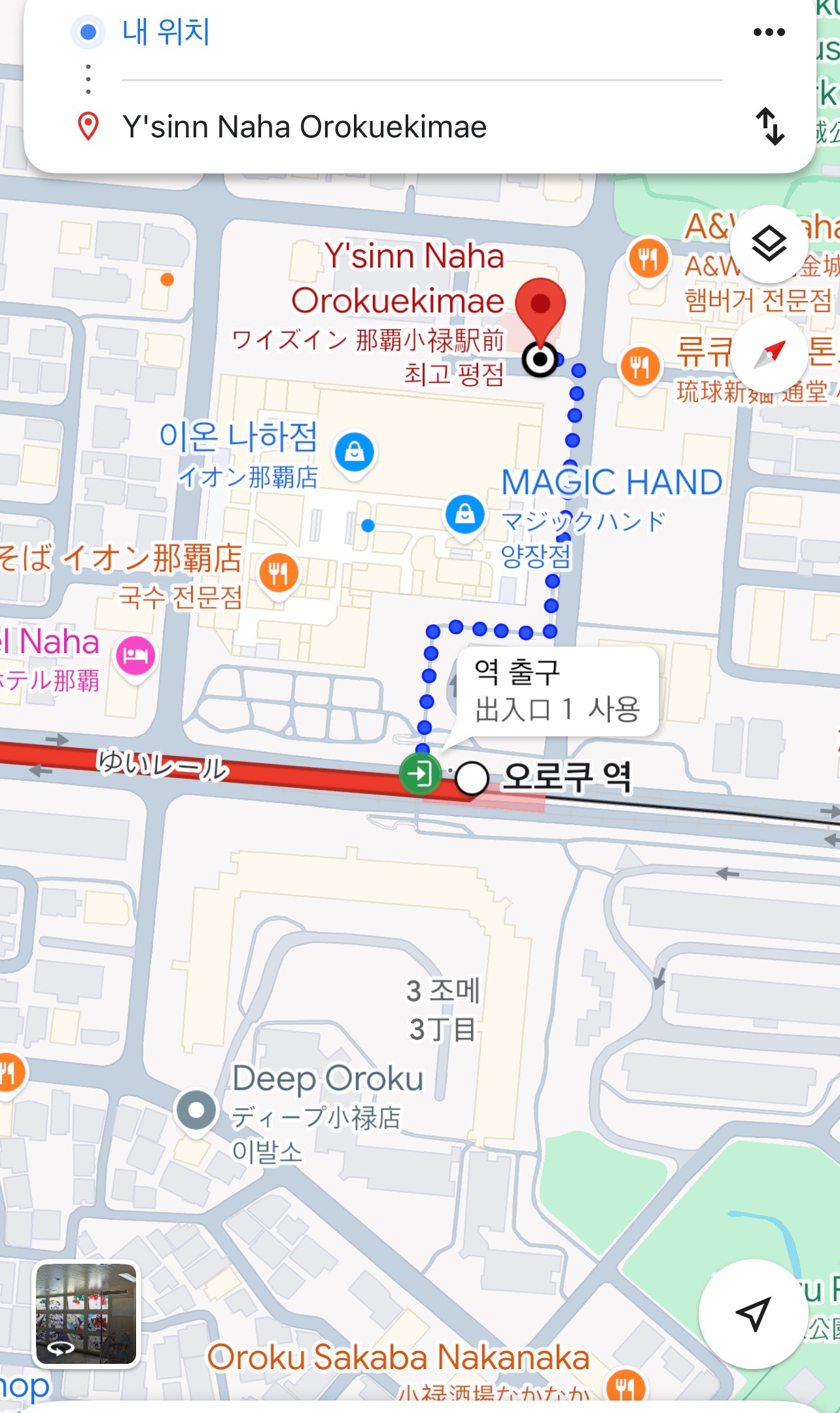Select the MAGIC HAND shop pin
Screen dimensions: 840x1413
(x=464, y=513)
